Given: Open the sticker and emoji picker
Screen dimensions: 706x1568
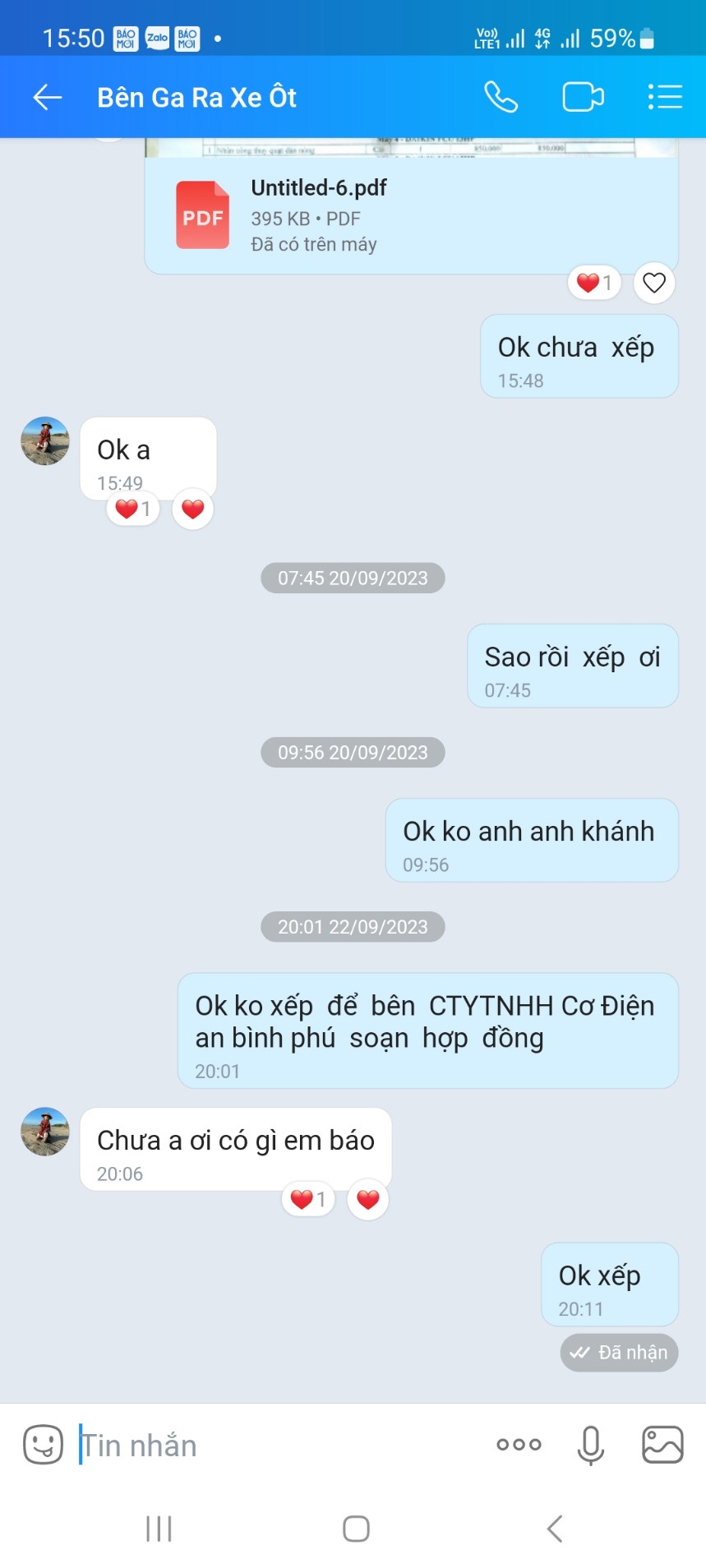Looking at the screenshot, I should (x=43, y=1444).
